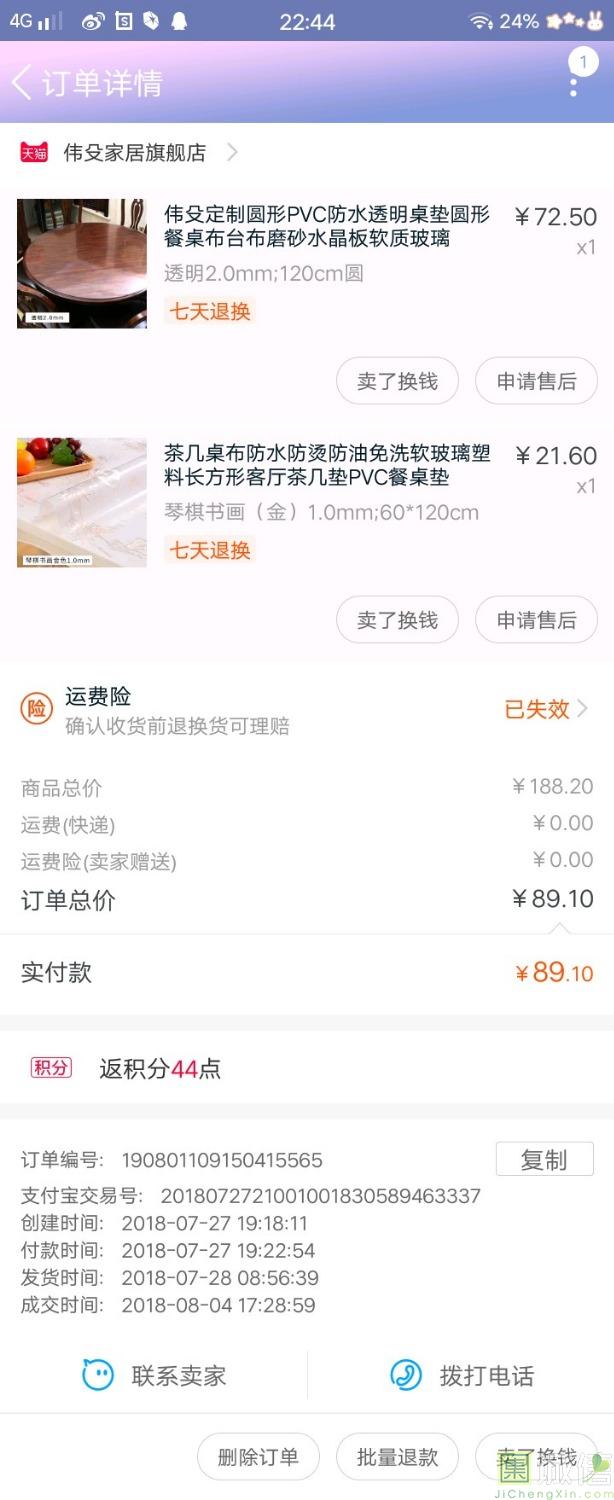Contact the seller via 联系卖家

tap(155, 1376)
